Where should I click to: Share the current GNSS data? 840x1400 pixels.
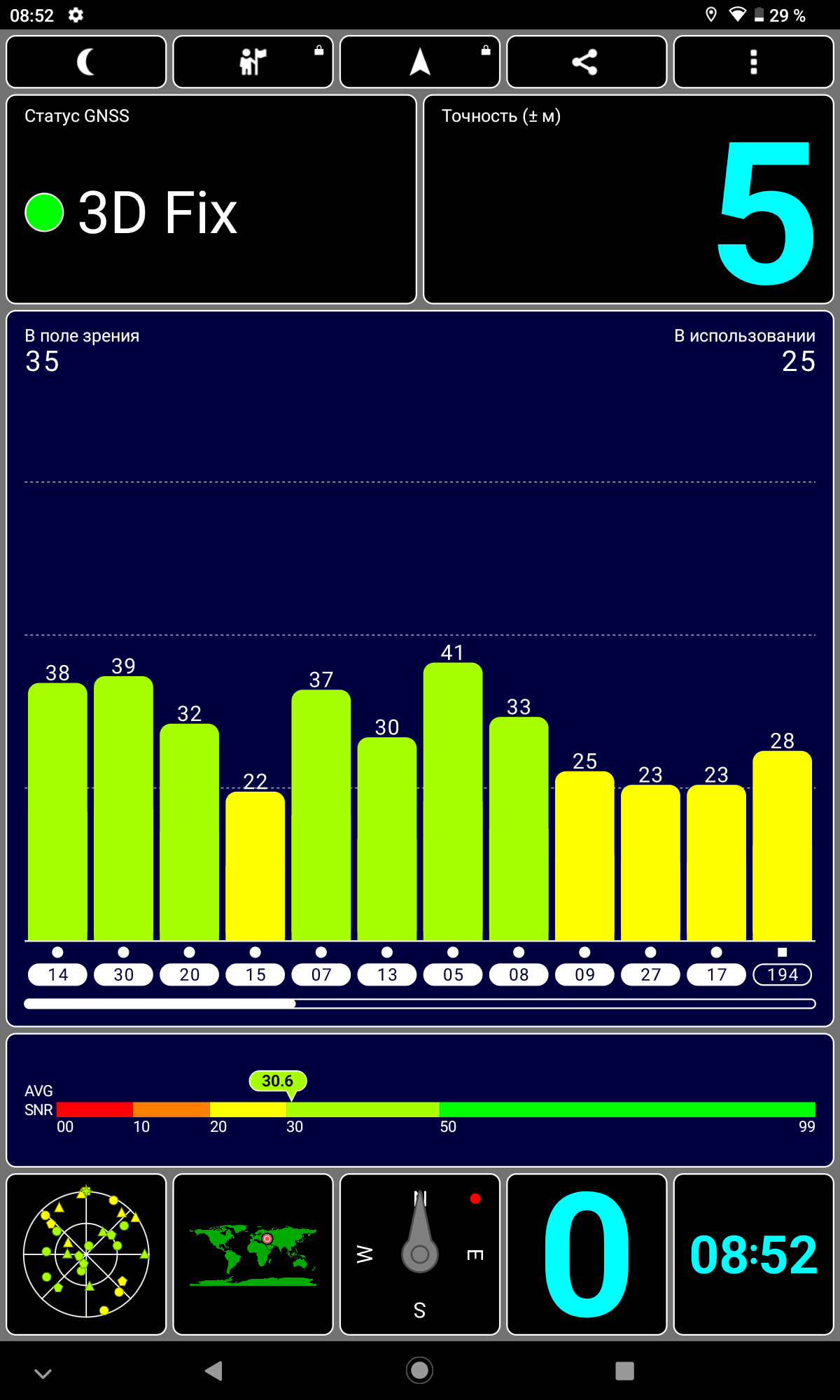pos(586,62)
